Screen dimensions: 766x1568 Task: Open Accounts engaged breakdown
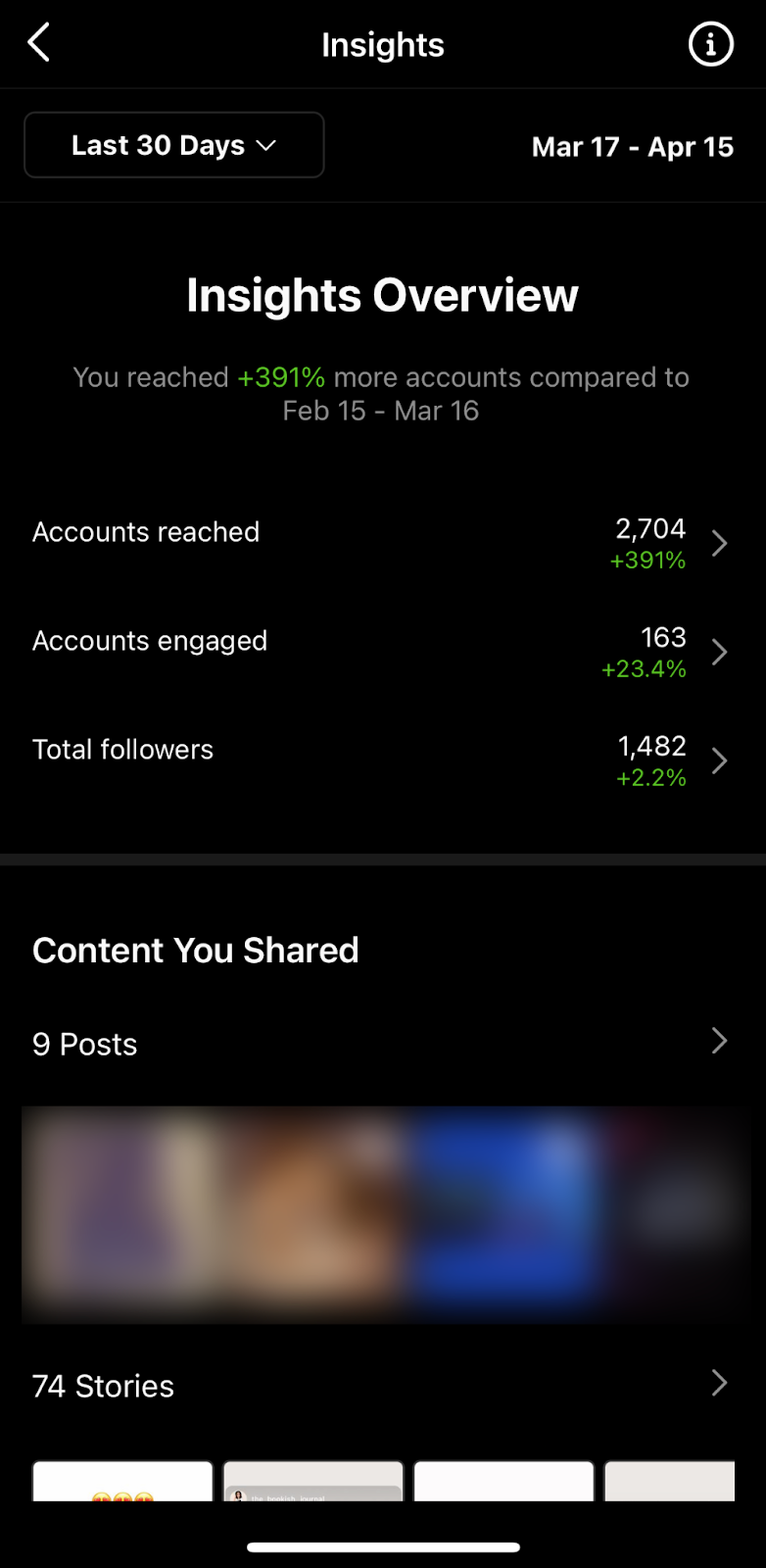point(382,652)
